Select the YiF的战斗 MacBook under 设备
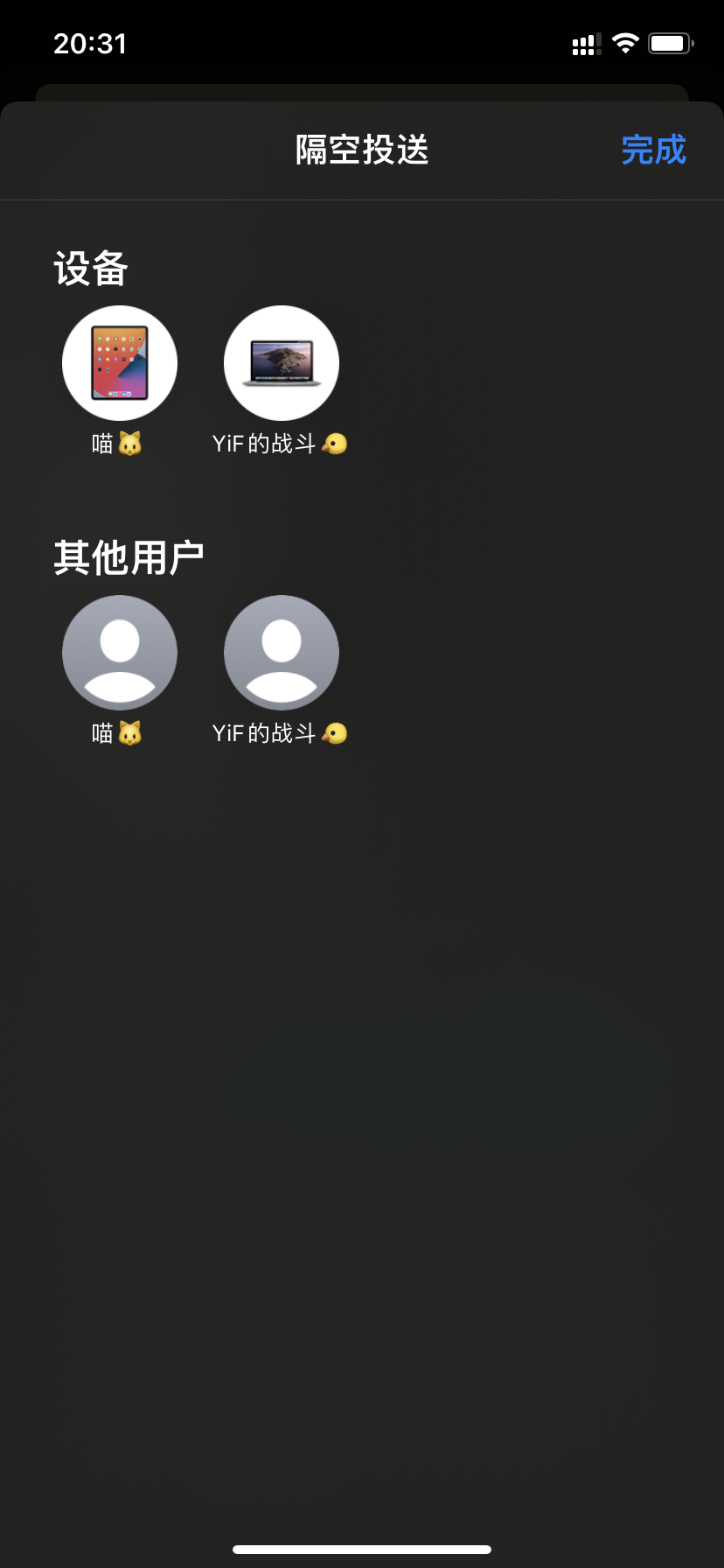Screen dimensions: 724x1568 [x=281, y=363]
